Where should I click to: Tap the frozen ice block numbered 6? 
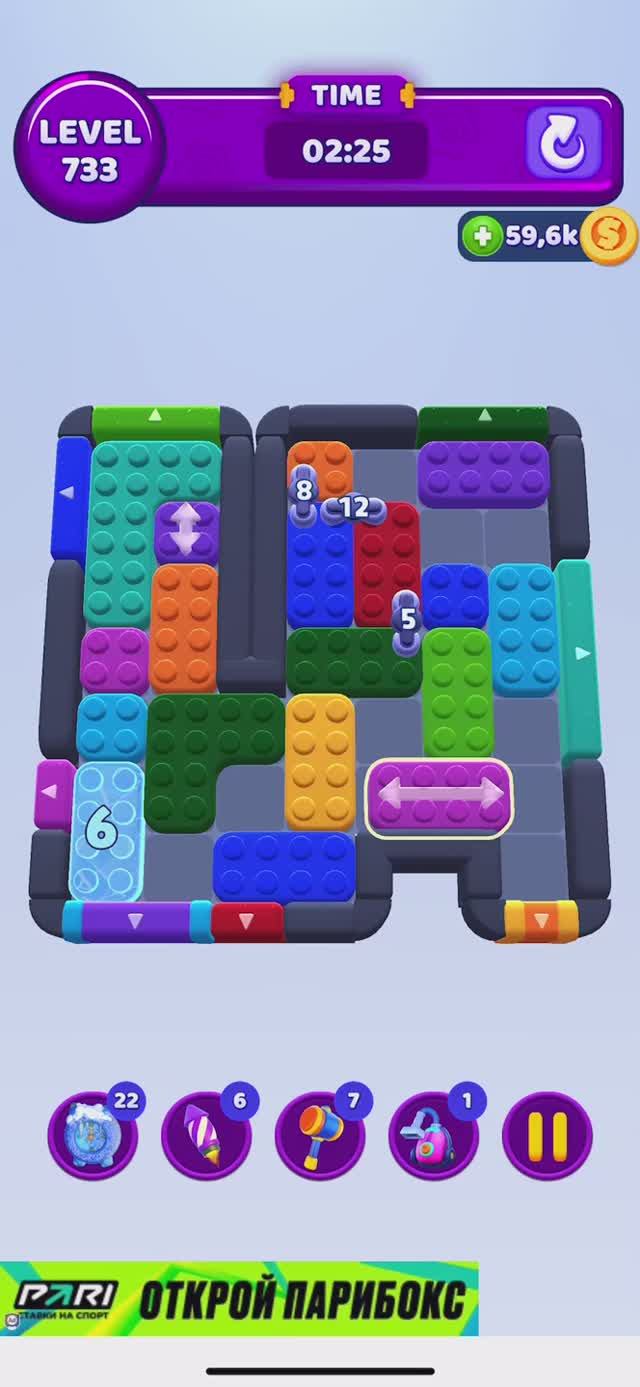coord(105,828)
